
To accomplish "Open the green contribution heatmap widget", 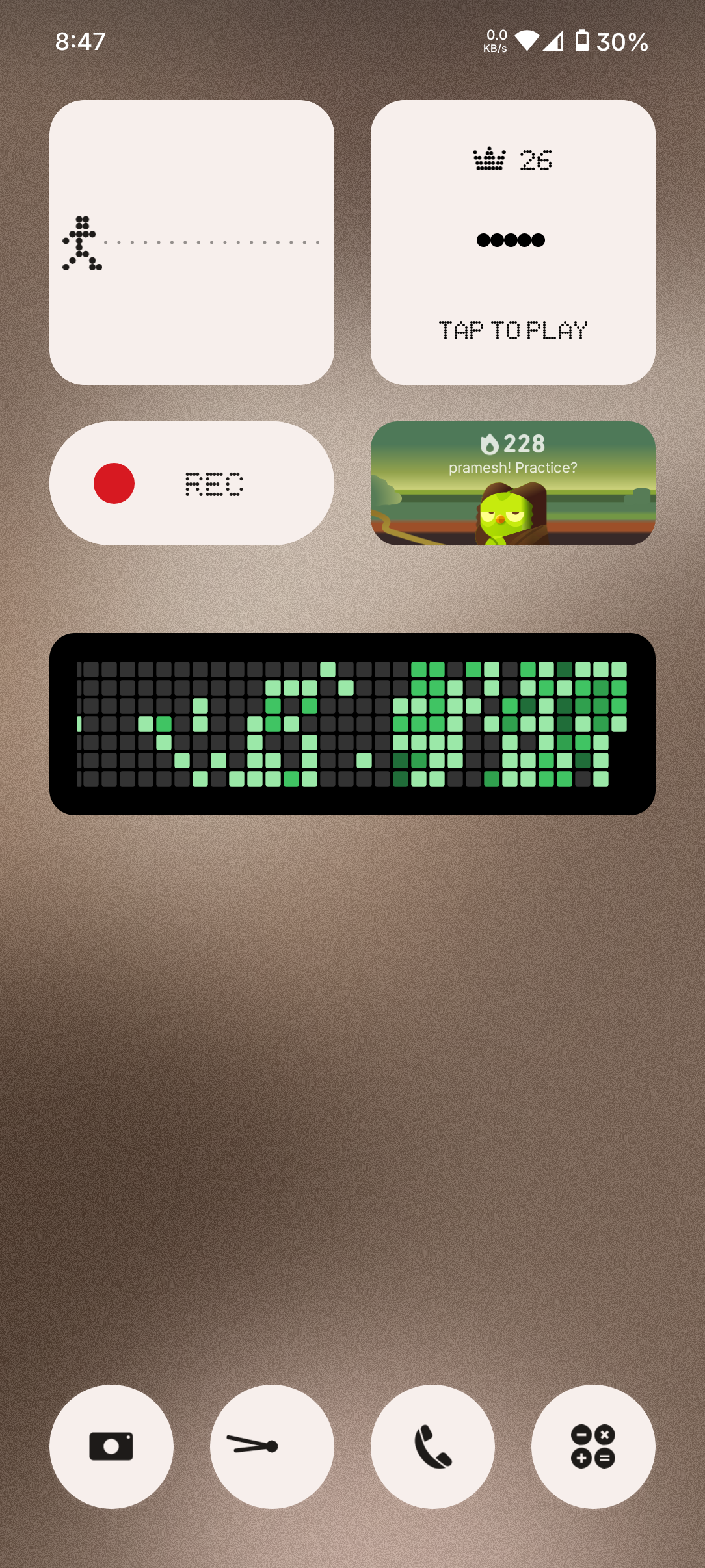I will pyautogui.click(x=352, y=724).
